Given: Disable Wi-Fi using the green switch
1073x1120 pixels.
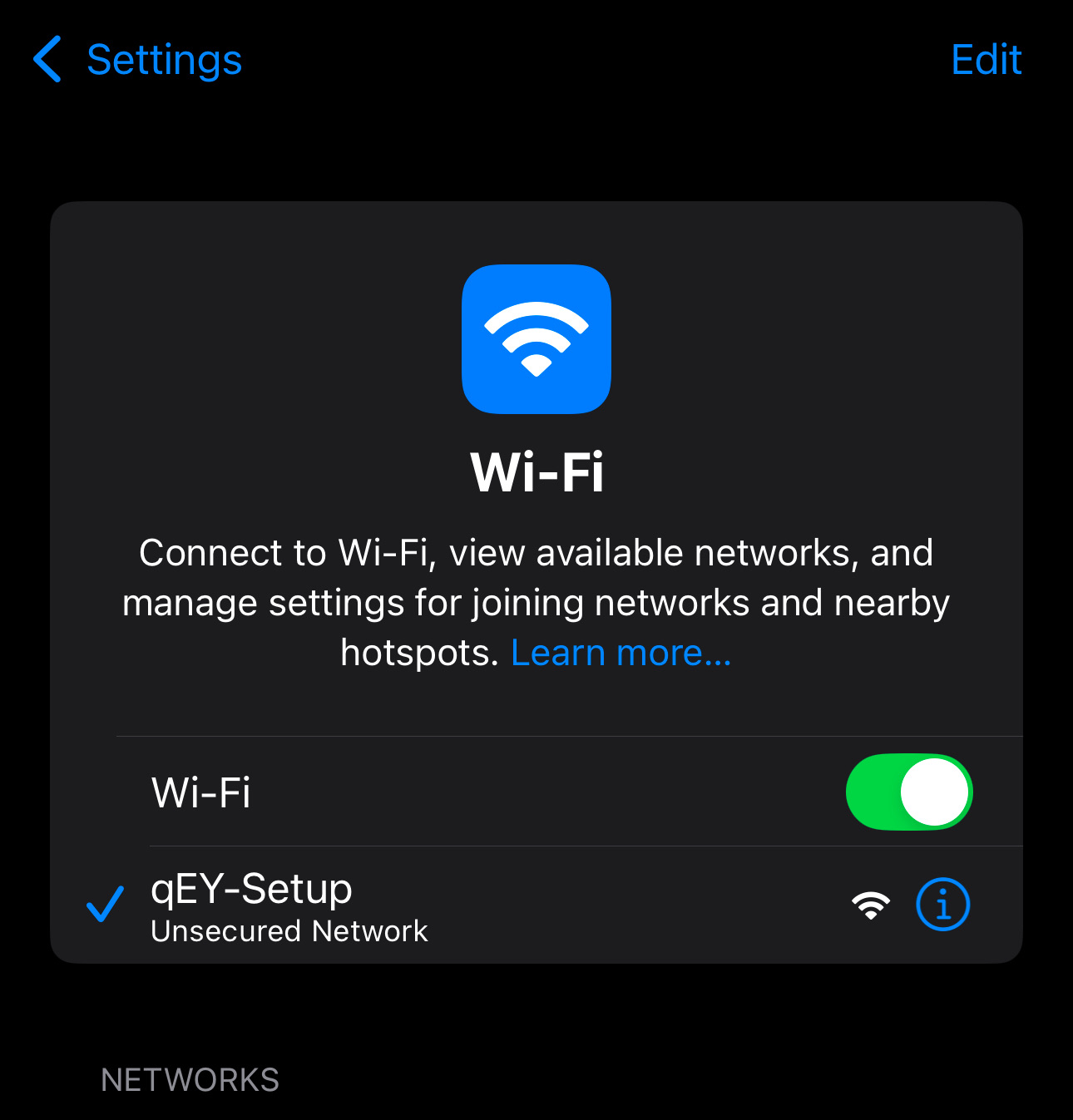Looking at the screenshot, I should pos(908,792).
